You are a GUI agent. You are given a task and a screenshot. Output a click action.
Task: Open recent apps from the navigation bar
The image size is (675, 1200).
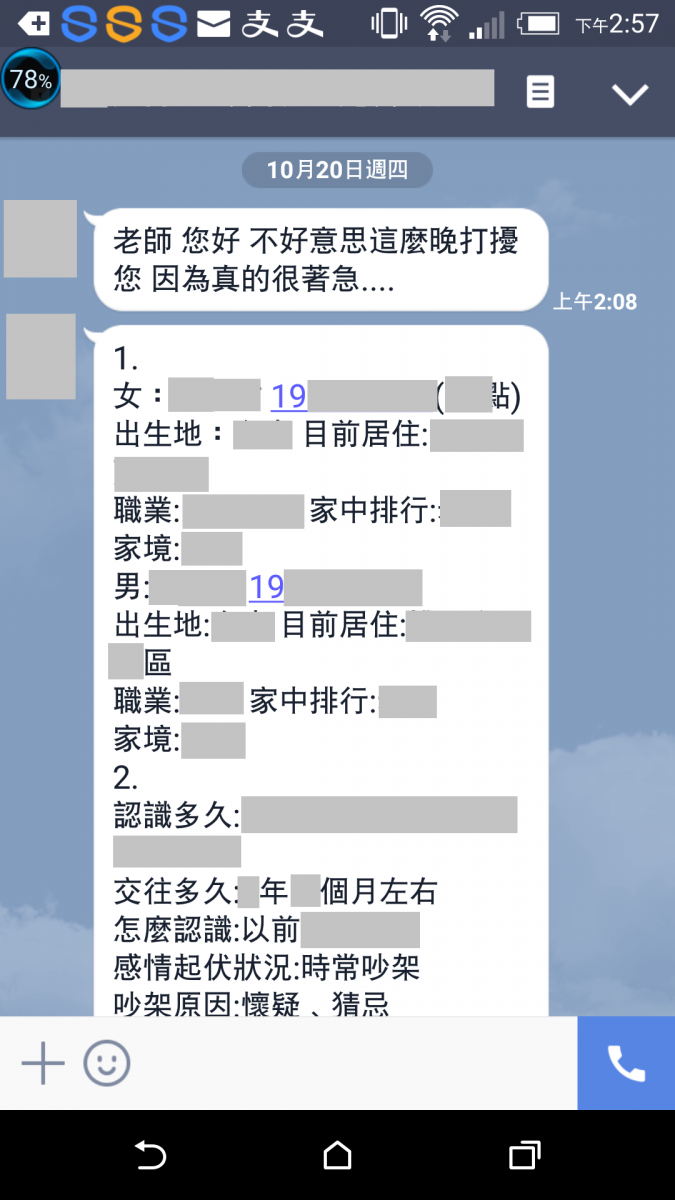[x=524, y=1156]
